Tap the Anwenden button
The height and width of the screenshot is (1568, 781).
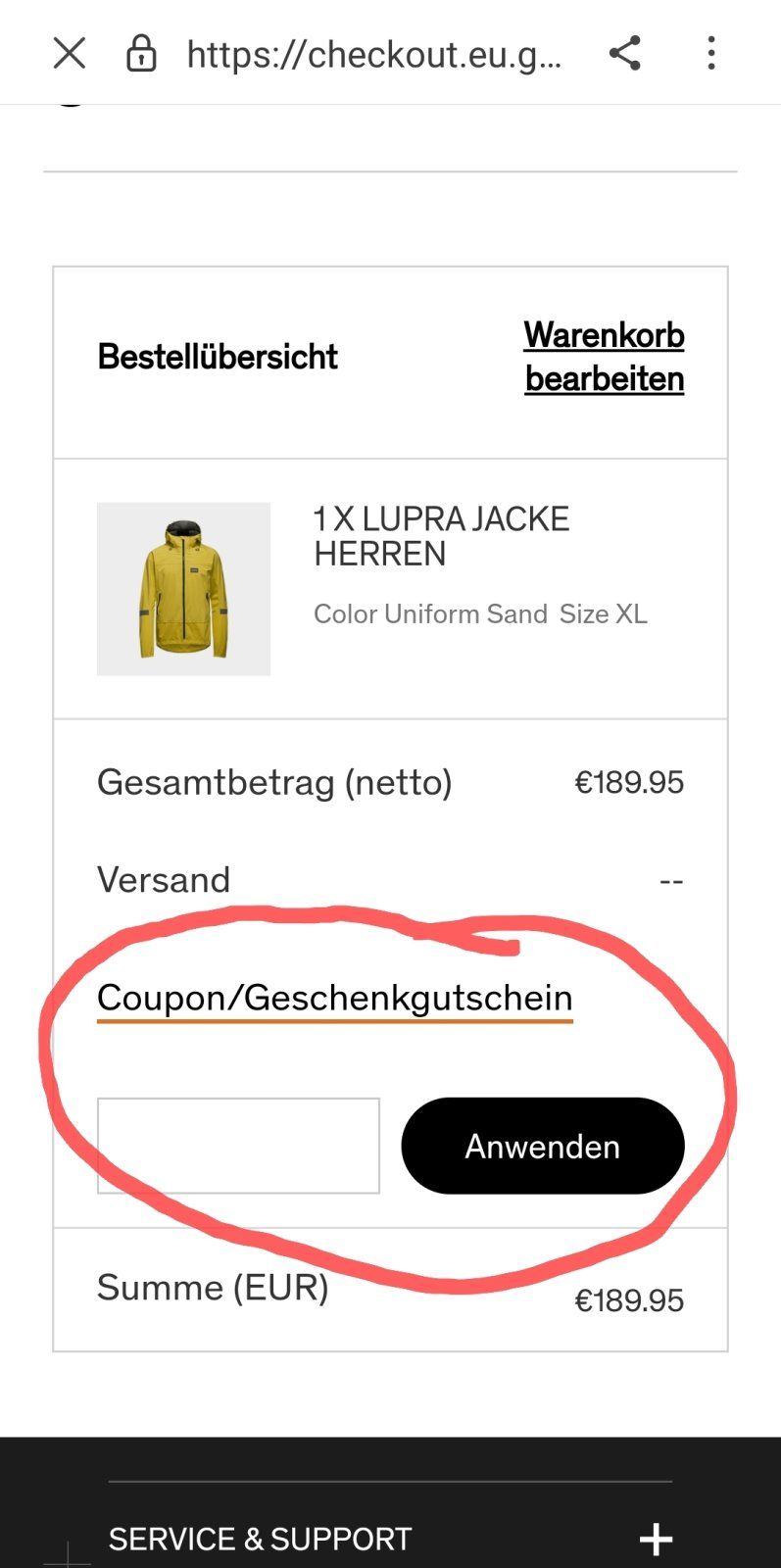542,1146
